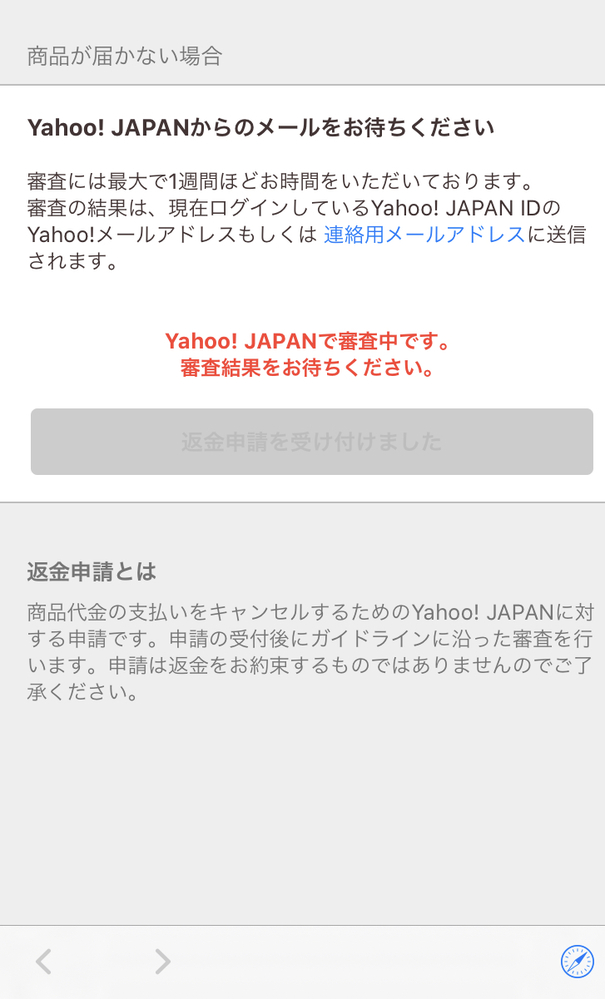The height and width of the screenshot is (999, 605).
Task: Go back with the left arrow
Action: (44, 962)
